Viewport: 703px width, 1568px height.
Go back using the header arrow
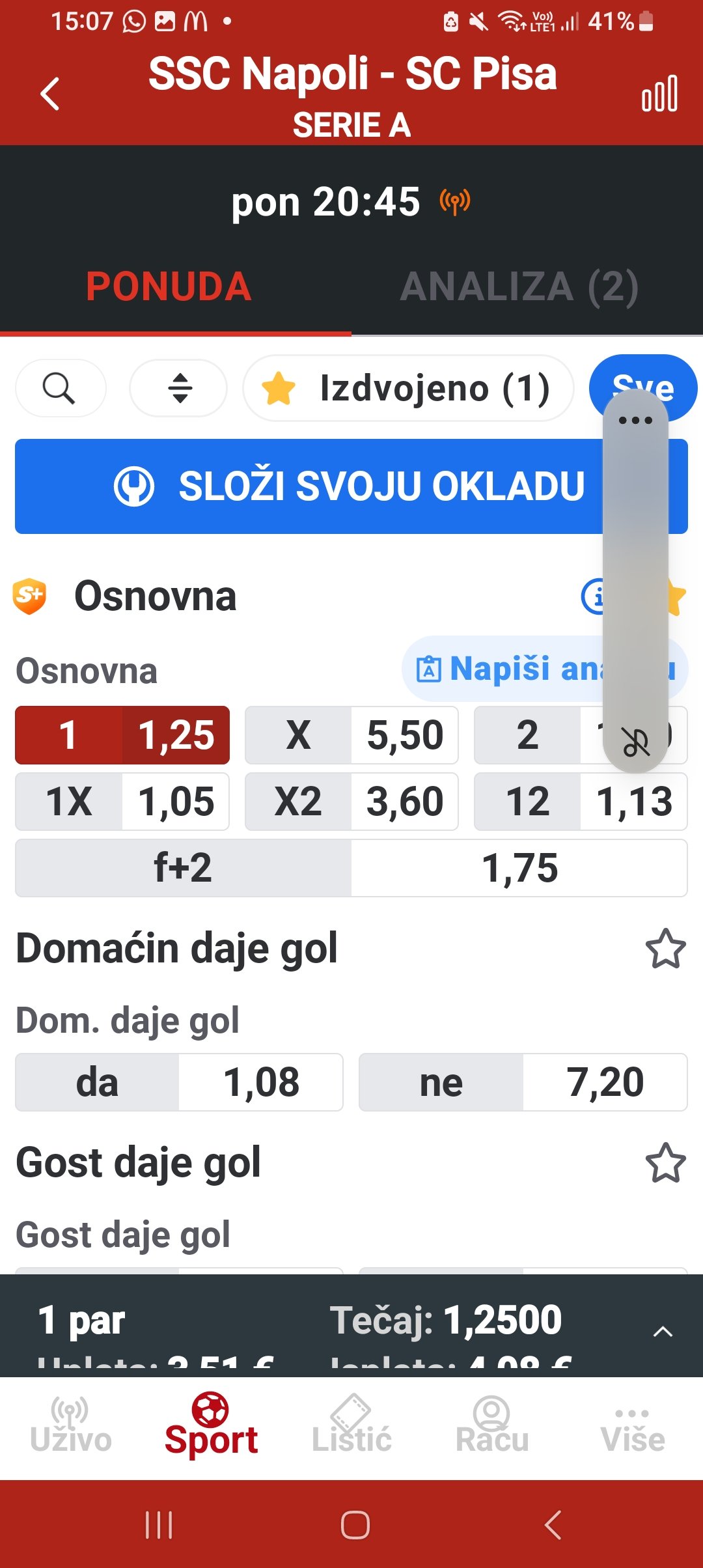[50, 94]
